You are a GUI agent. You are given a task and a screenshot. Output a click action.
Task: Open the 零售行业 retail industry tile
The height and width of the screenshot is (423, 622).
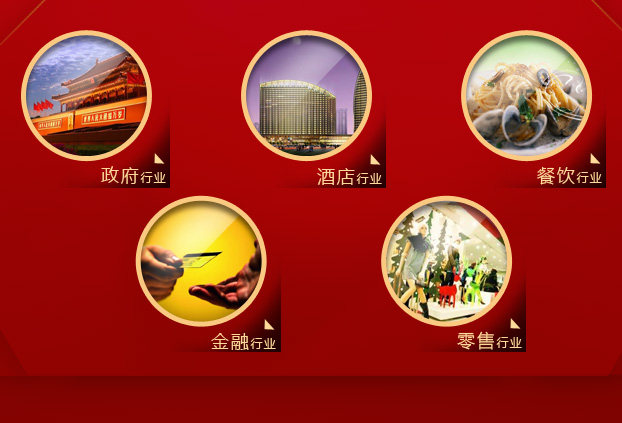(446, 261)
